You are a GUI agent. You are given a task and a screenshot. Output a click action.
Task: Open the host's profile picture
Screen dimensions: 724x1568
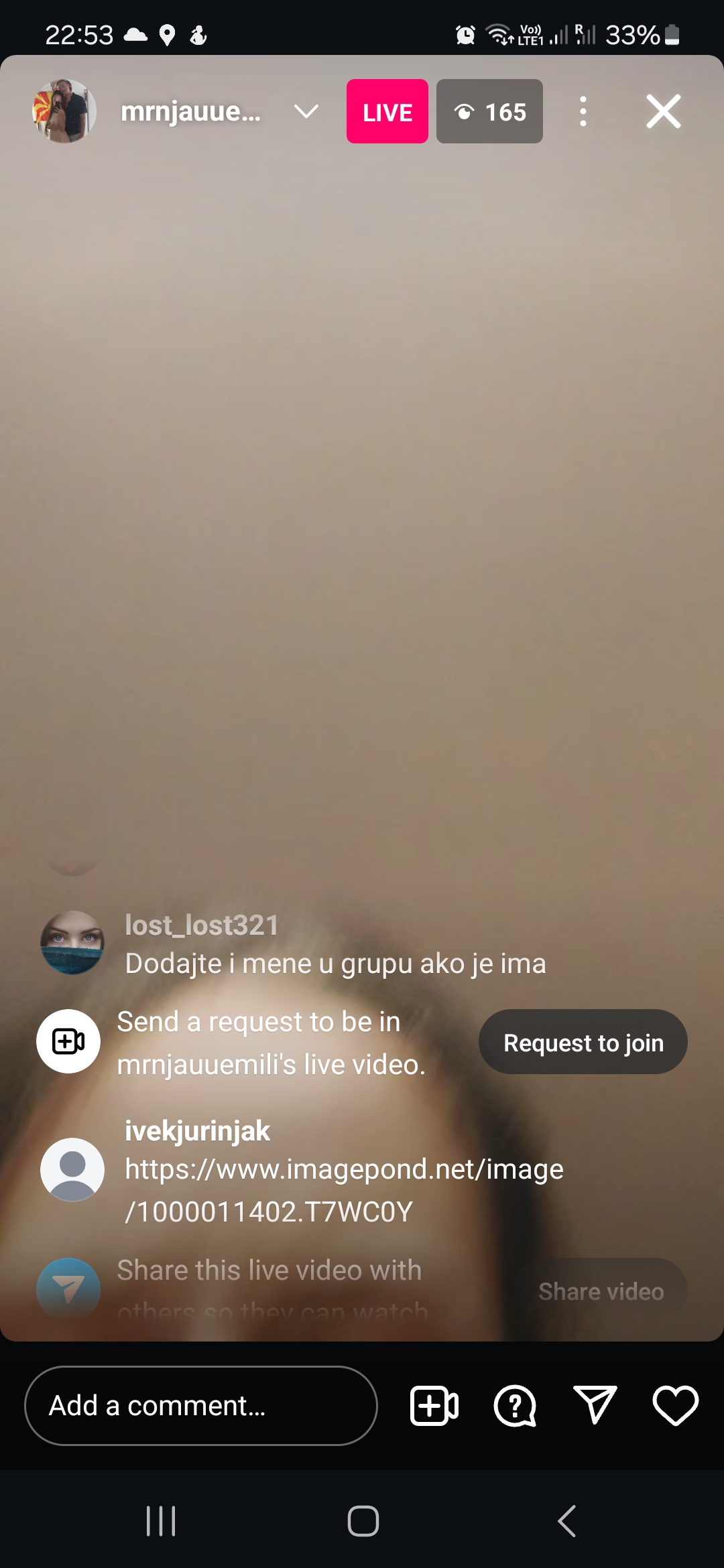click(x=64, y=111)
